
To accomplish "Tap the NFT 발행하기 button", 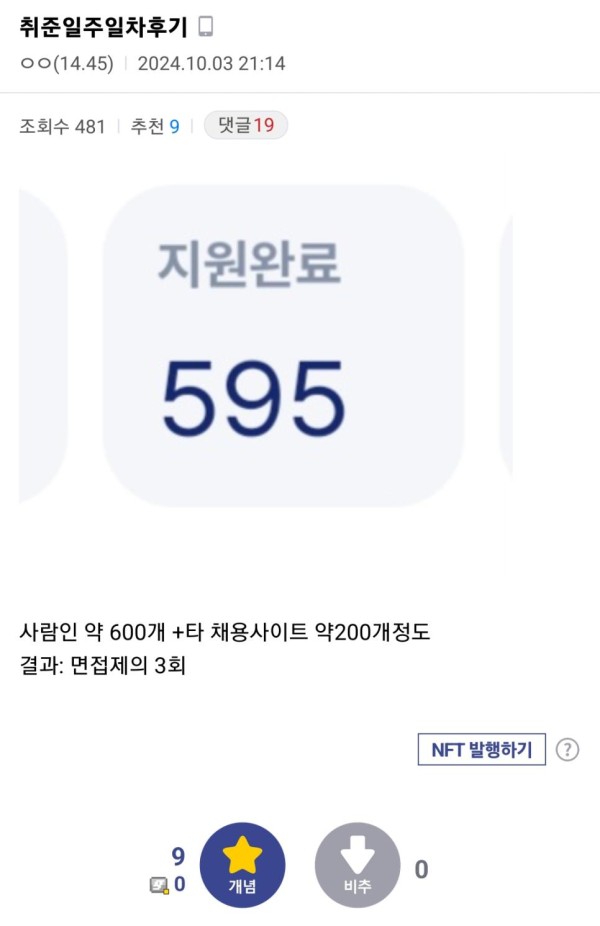I will point(481,749).
